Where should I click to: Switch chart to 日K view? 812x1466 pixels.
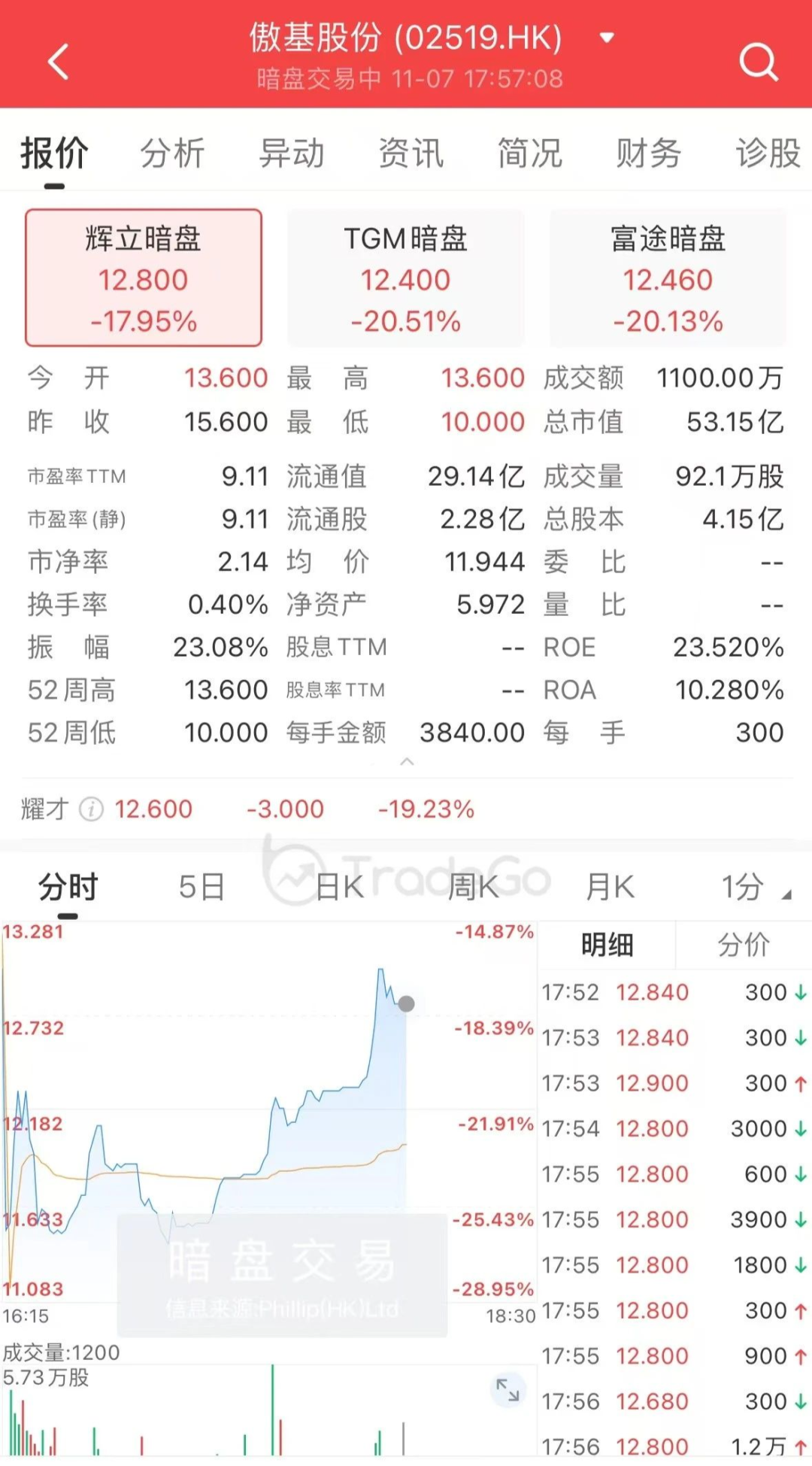pyautogui.click(x=338, y=888)
